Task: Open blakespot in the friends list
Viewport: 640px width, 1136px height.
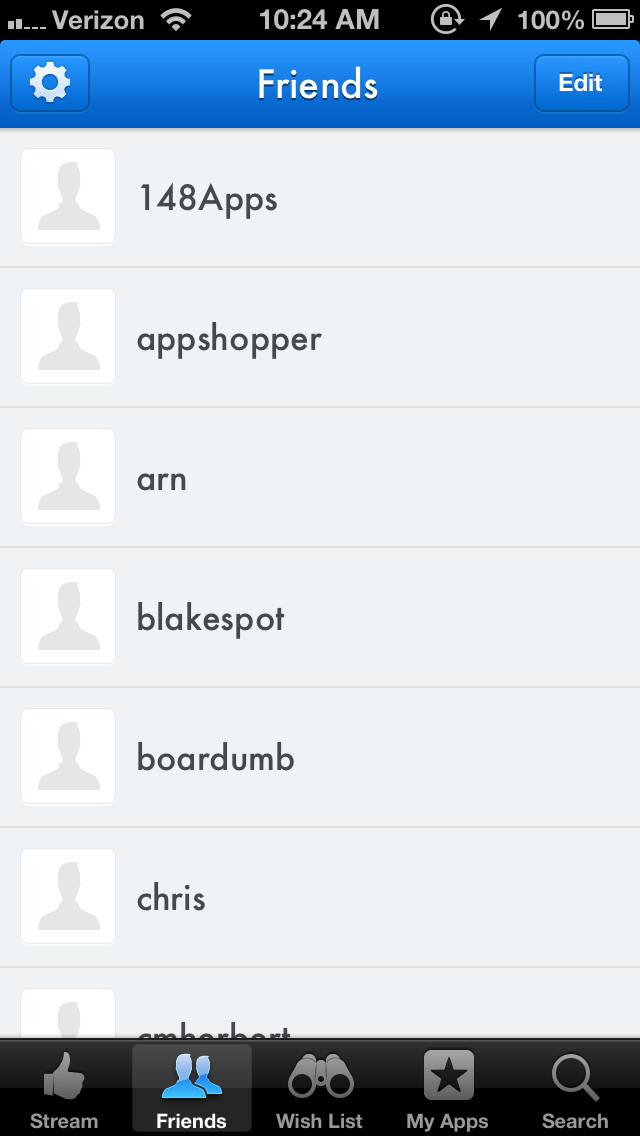Action: 320,617
